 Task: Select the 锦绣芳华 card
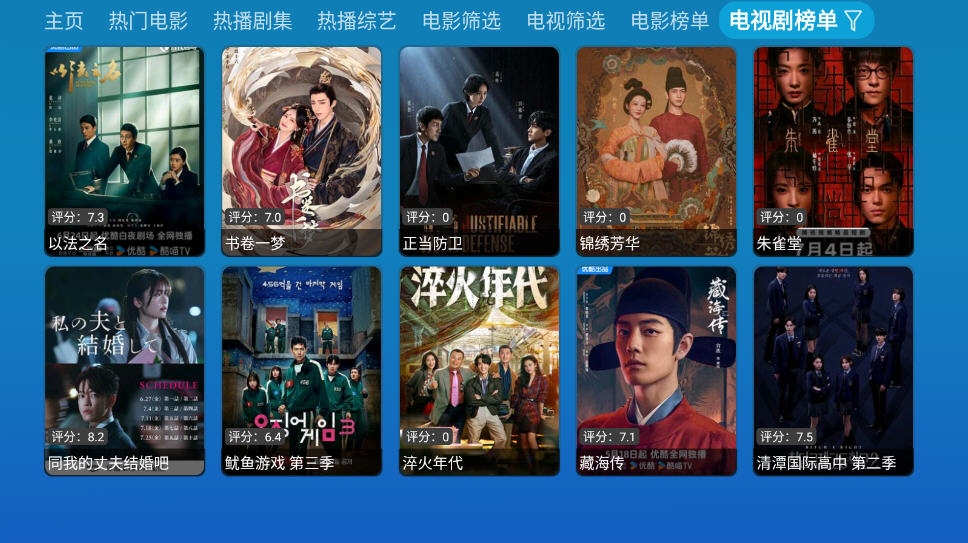[656, 150]
